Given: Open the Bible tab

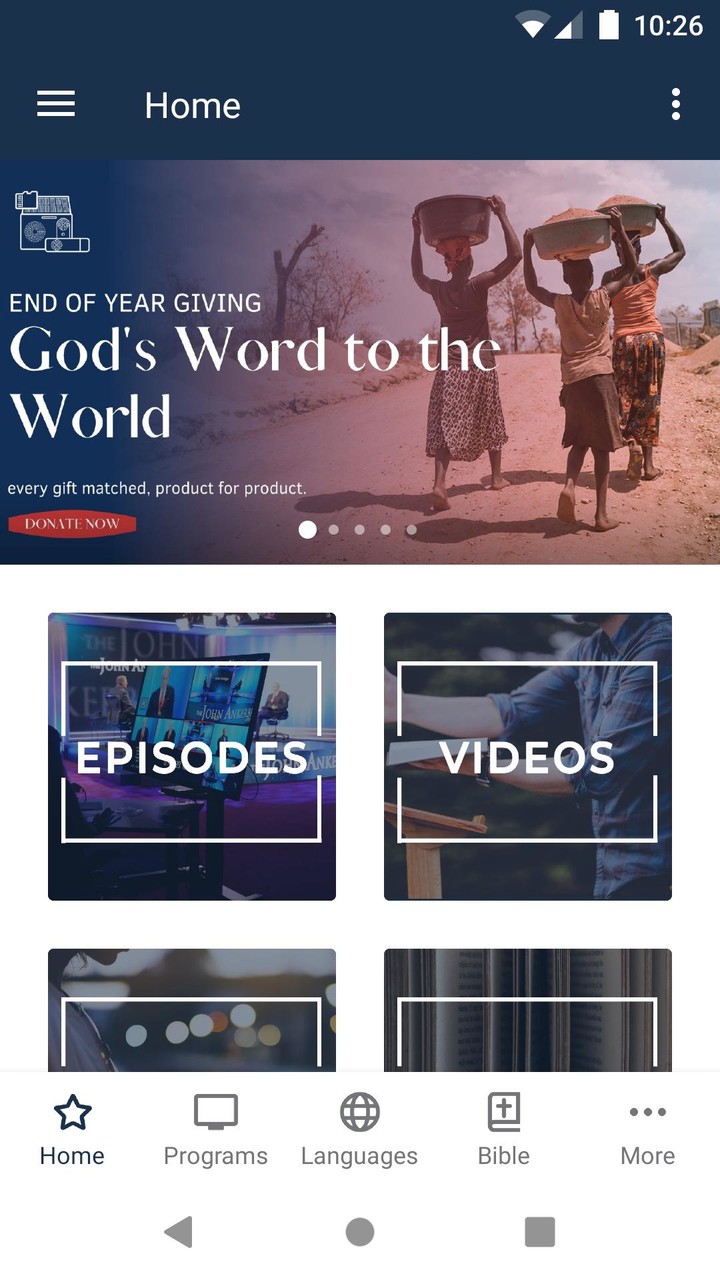Looking at the screenshot, I should 504,1132.
